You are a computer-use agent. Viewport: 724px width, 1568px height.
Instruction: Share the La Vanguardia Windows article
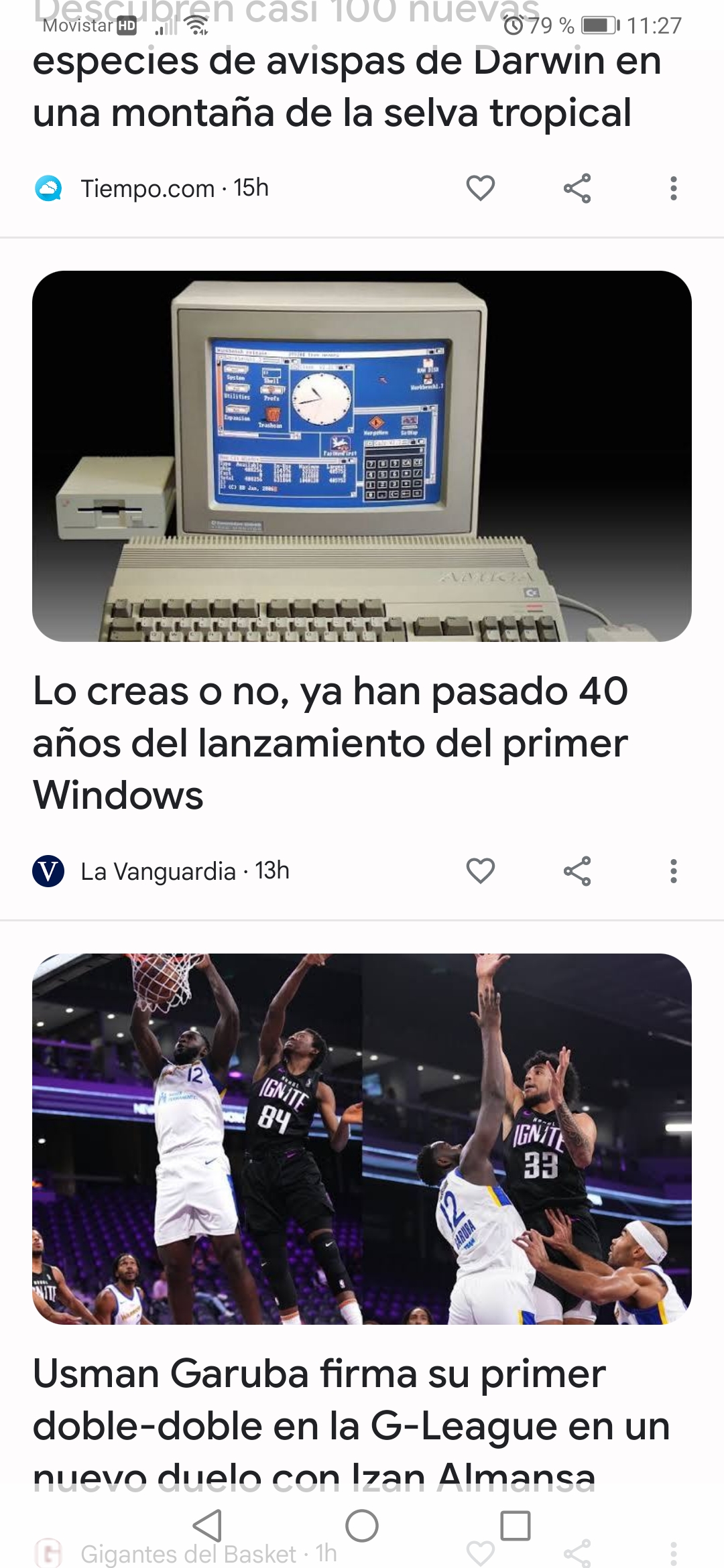(577, 871)
